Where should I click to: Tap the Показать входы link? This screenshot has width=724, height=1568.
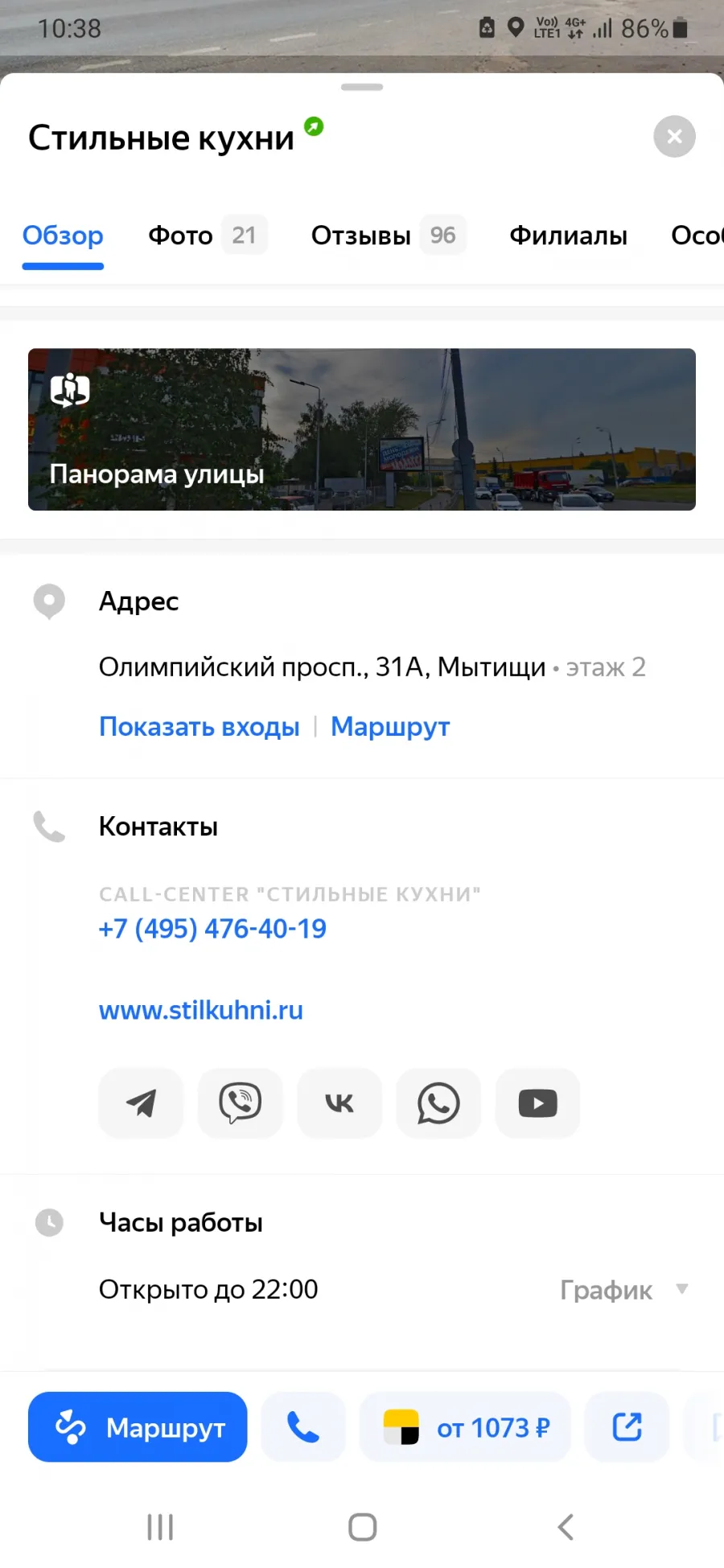click(200, 727)
